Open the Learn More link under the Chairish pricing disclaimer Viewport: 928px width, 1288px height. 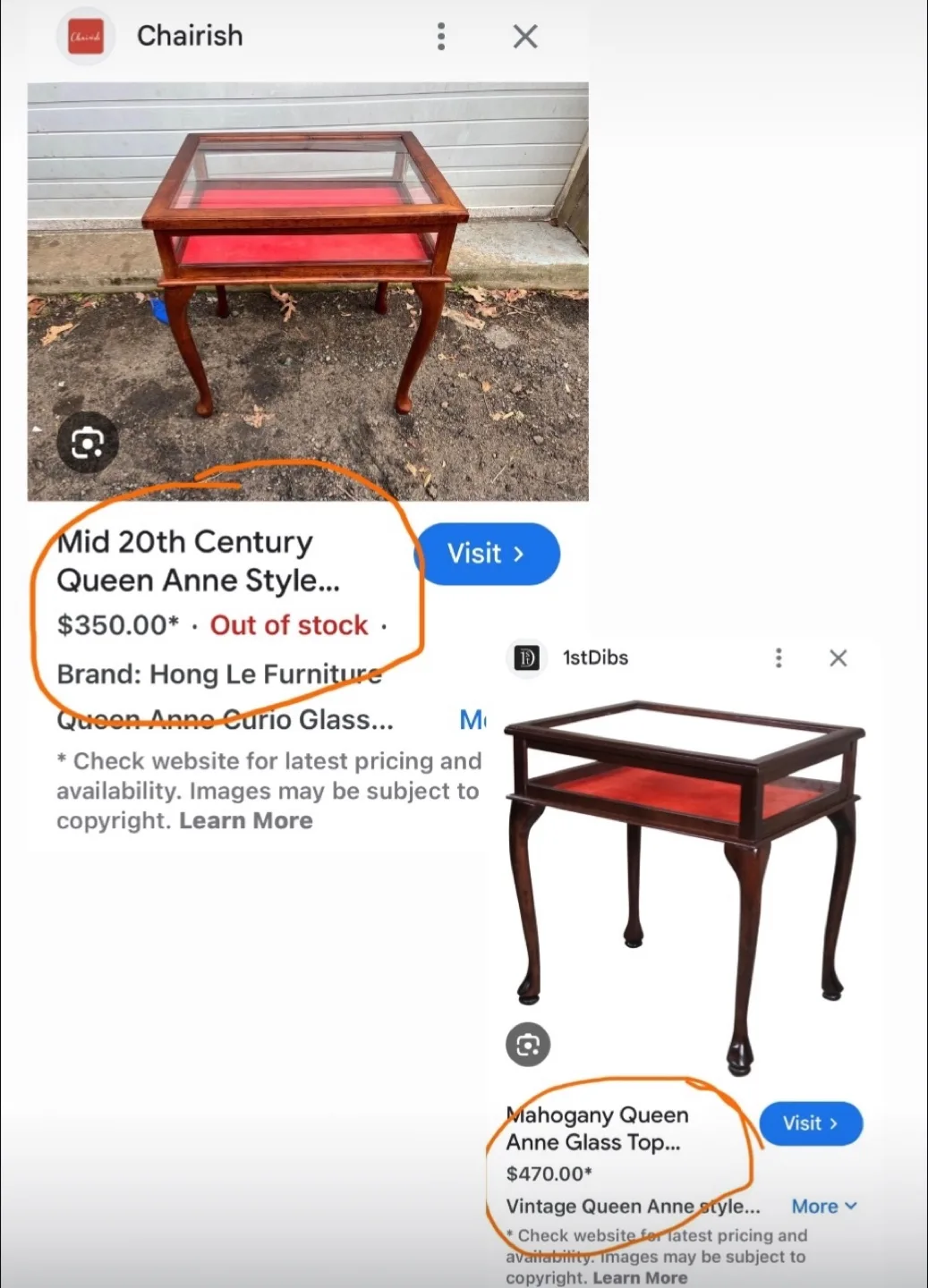pyautogui.click(x=246, y=820)
